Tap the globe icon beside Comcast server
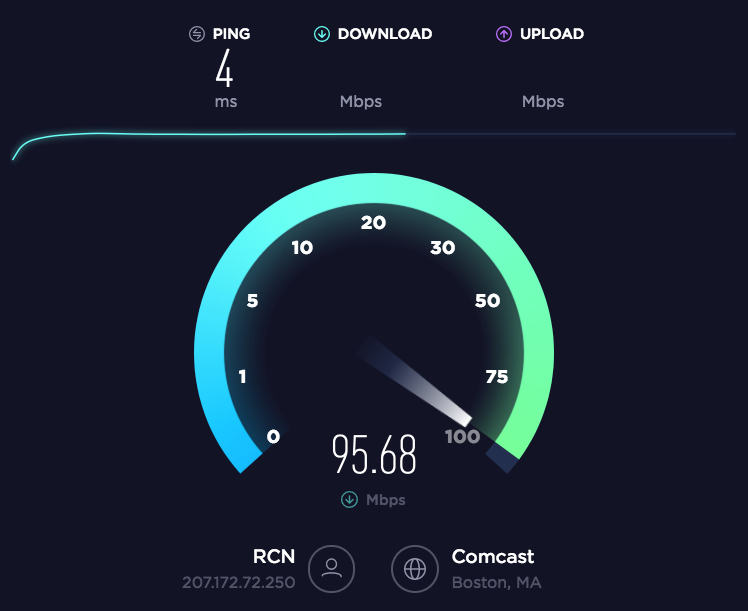 coord(415,569)
